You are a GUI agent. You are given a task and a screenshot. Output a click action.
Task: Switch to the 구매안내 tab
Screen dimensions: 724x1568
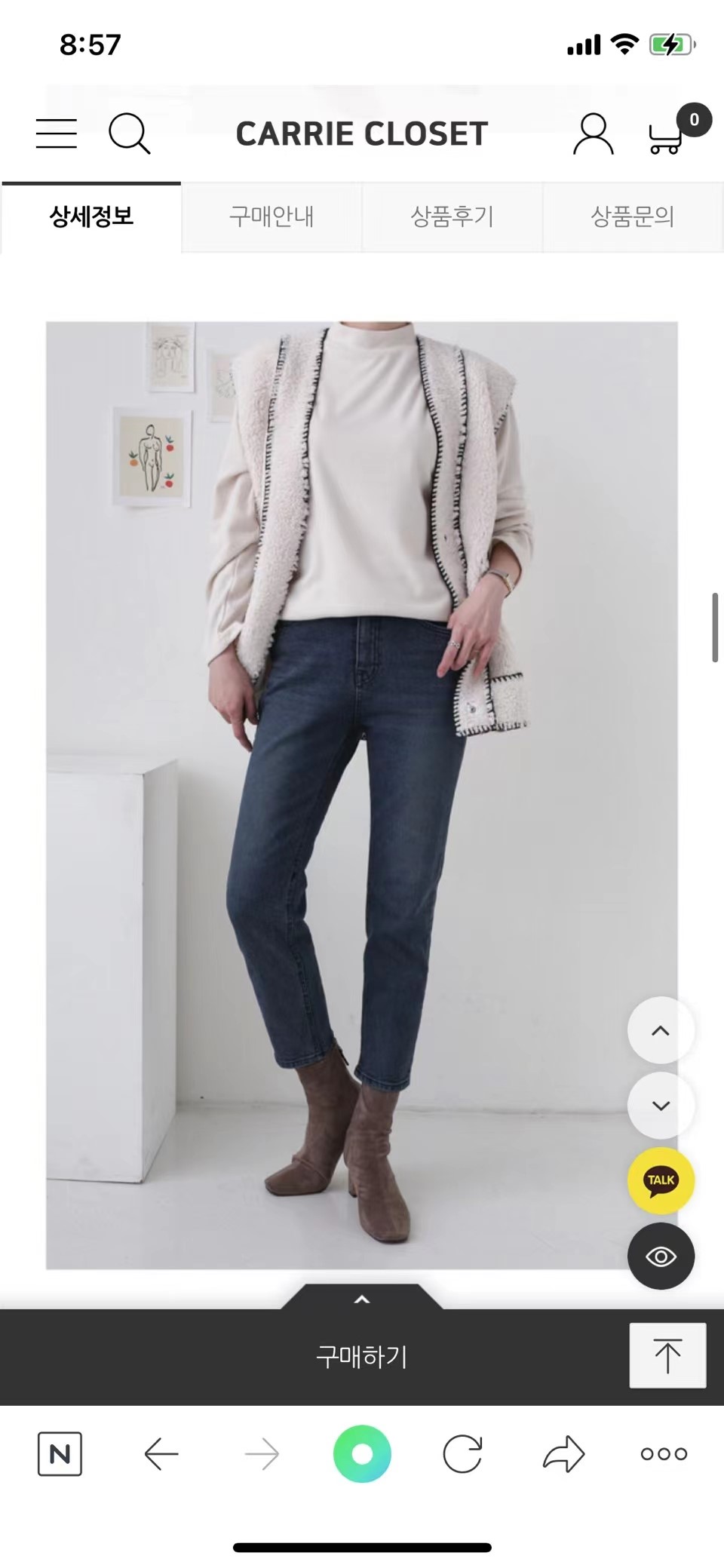coord(271,217)
